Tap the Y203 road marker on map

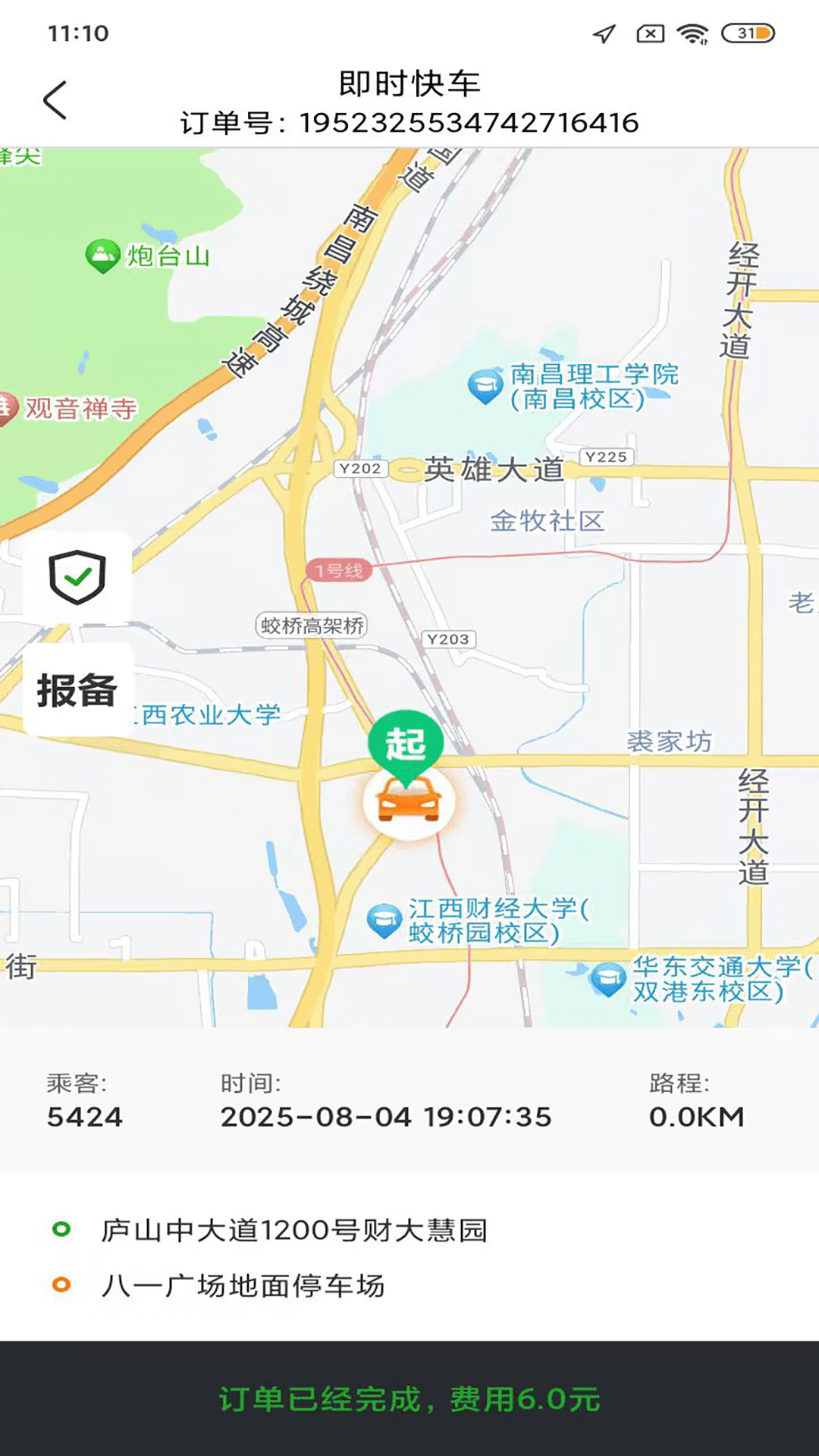[449, 639]
